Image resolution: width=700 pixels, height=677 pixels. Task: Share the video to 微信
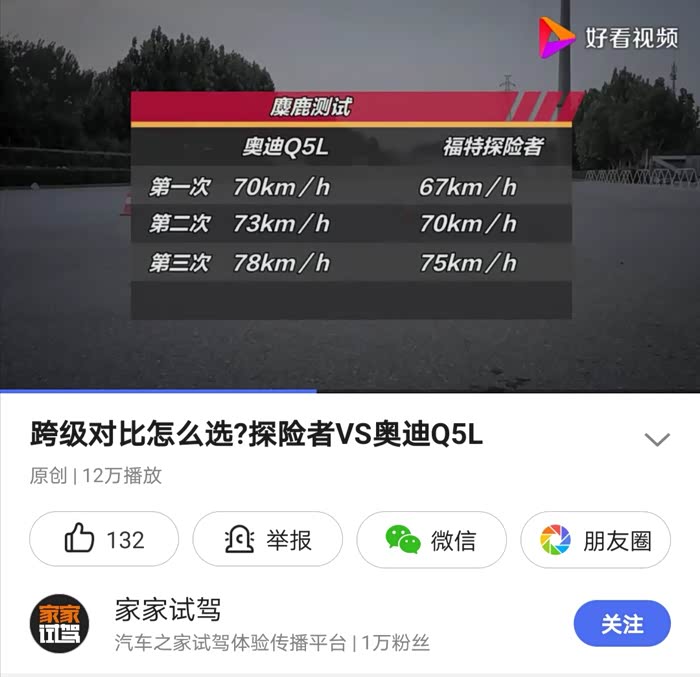pos(431,539)
